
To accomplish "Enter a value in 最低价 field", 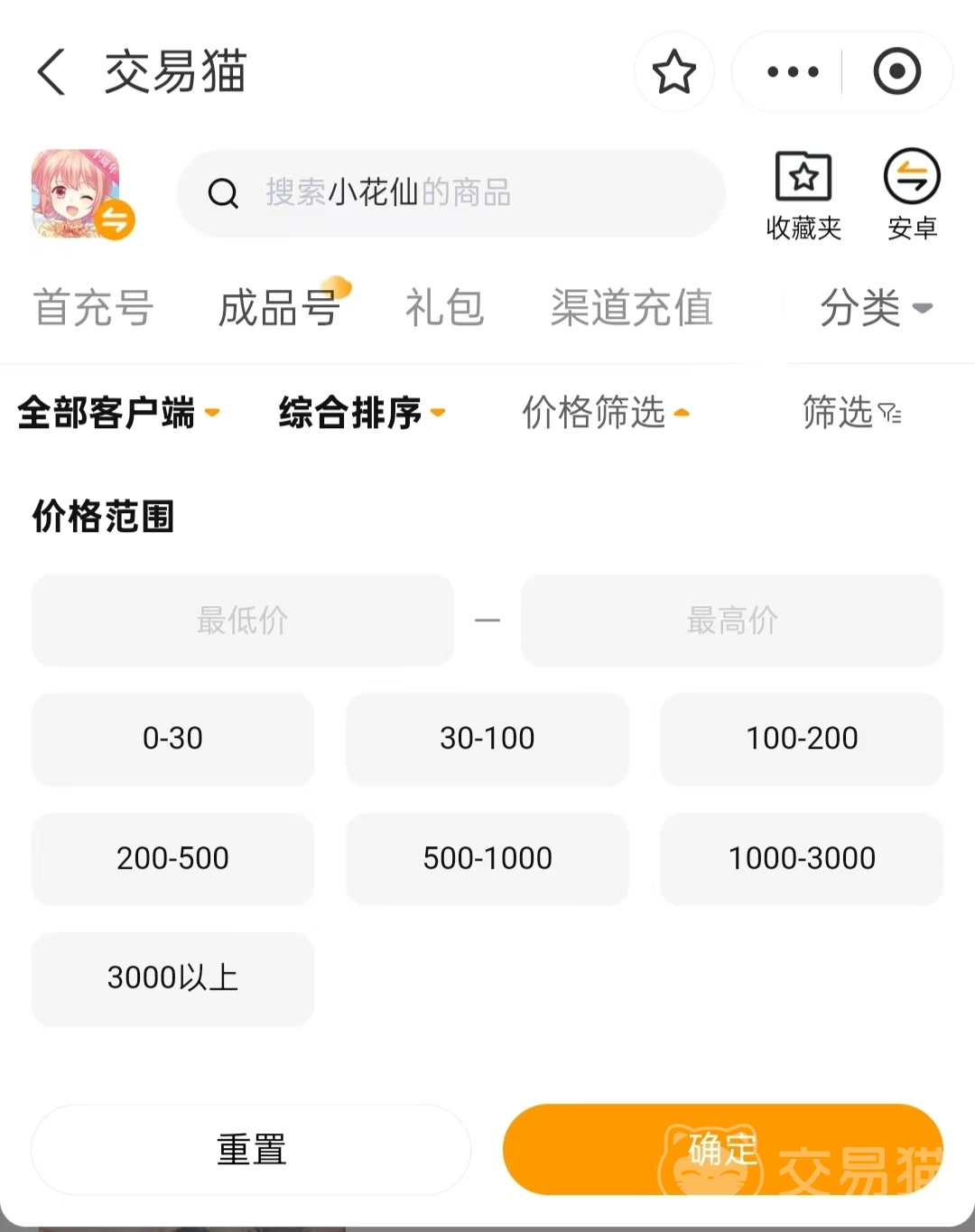I will point(242,621).
